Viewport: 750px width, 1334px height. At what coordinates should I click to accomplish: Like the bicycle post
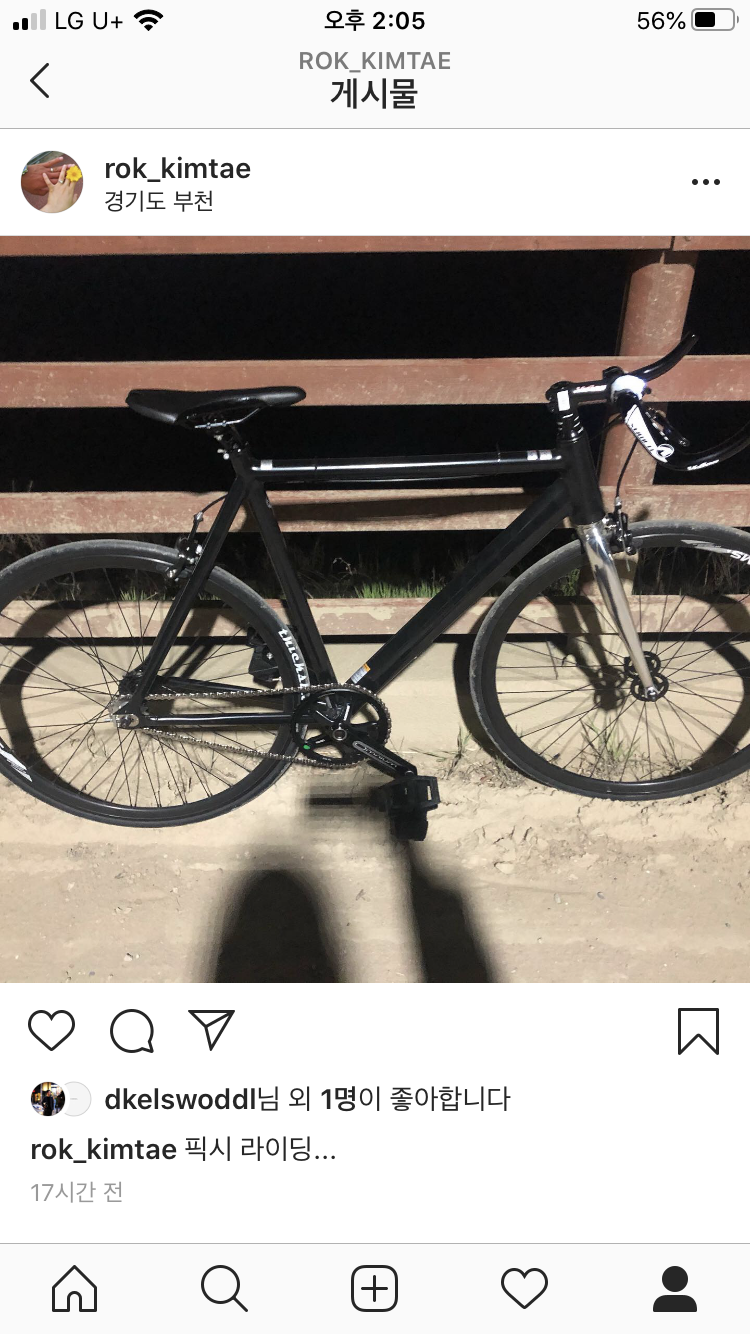coord(51,1030)
